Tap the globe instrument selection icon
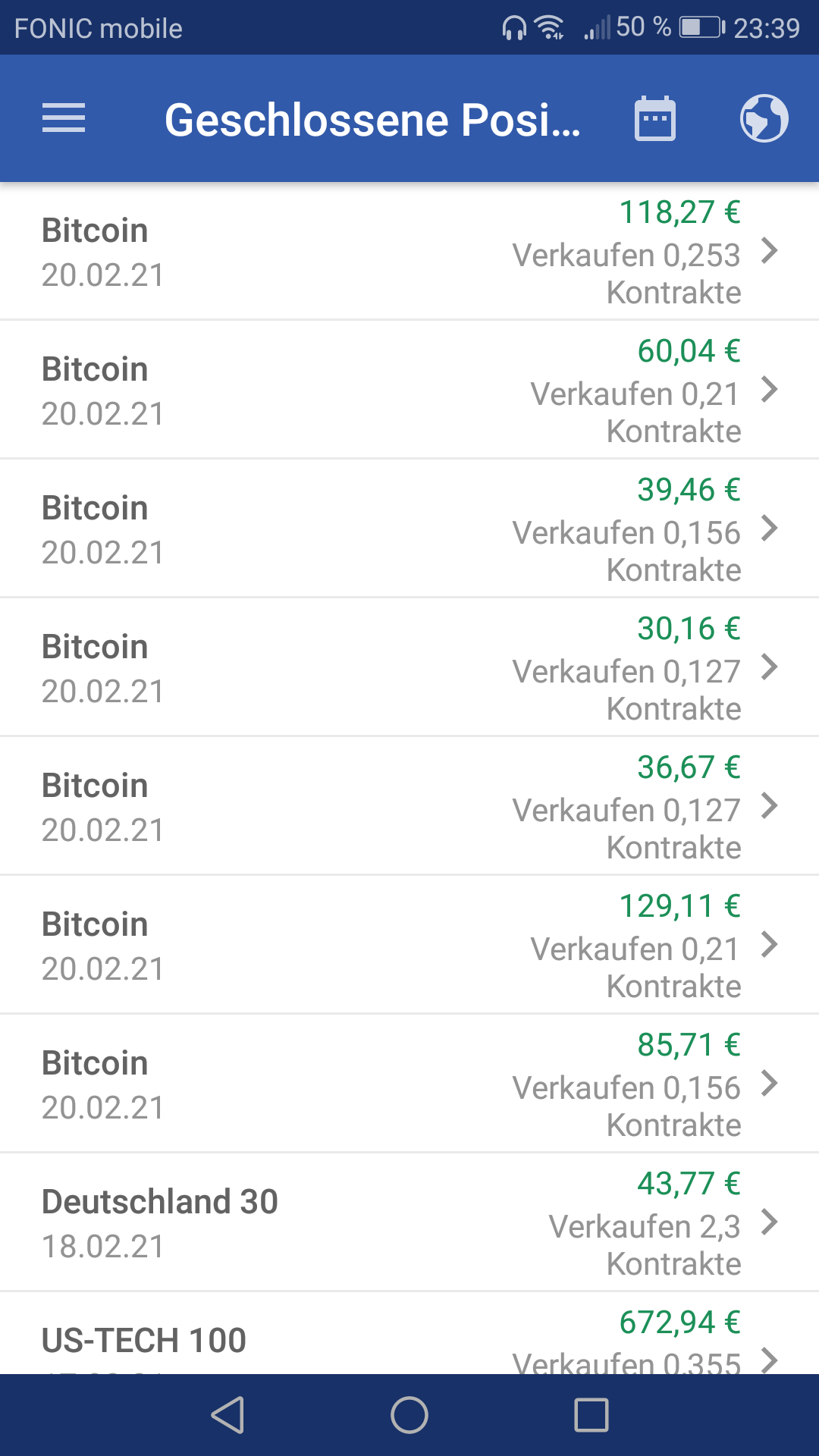 coord(764,118)
